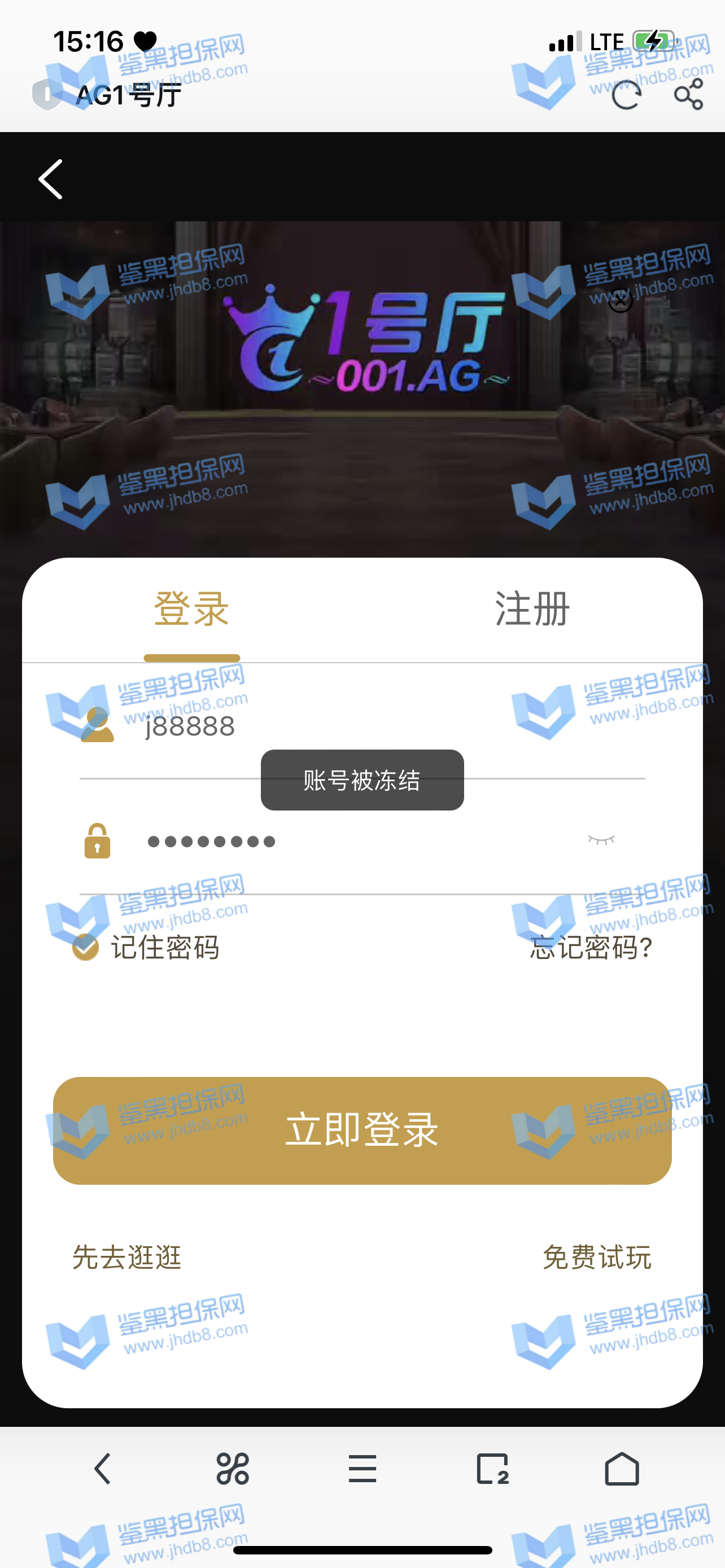Go to the browser home page
Screen dimensions: 725x1568
(622, 1469)
